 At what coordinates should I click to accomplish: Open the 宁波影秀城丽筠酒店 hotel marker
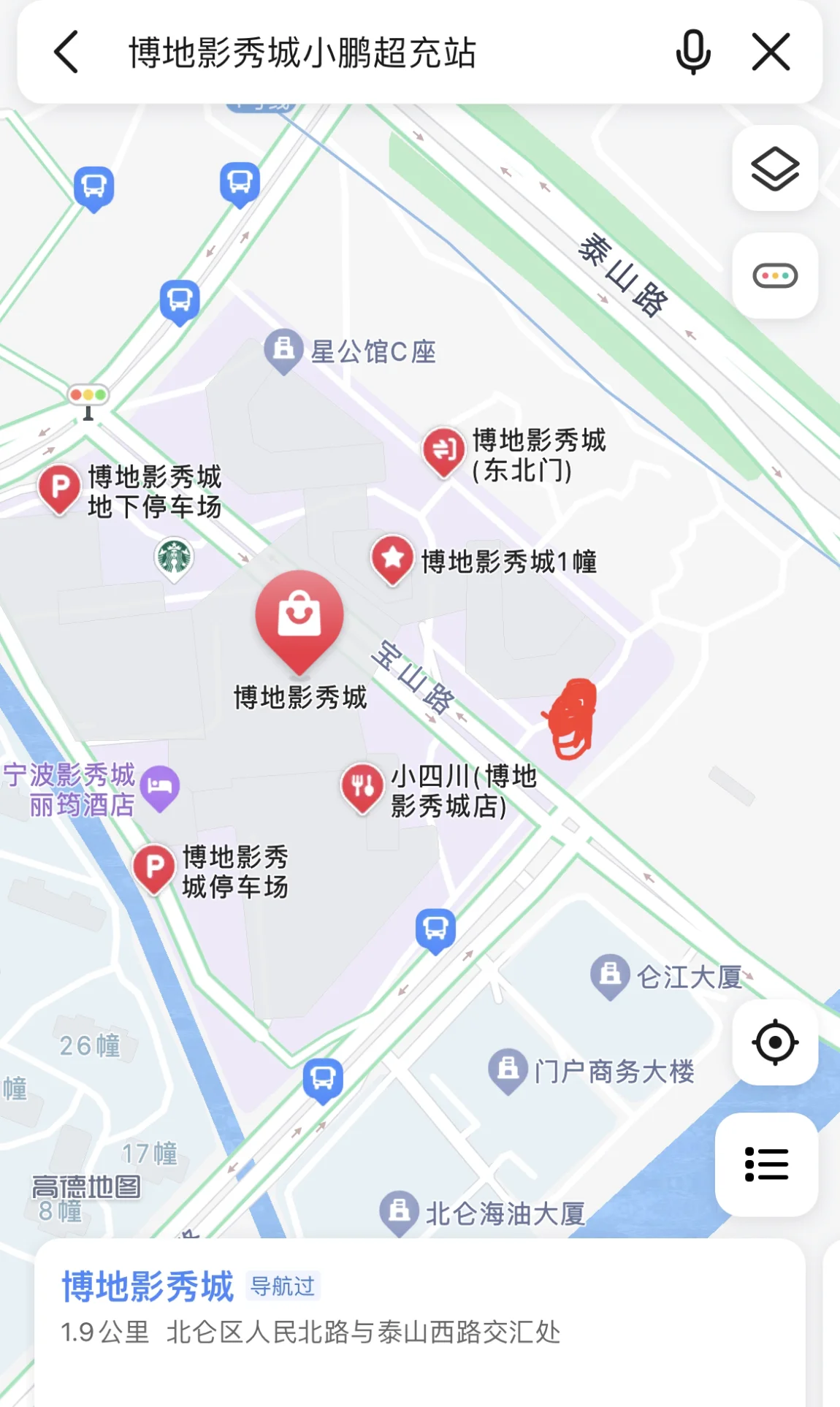pyautogui.click(x=160, y=789)
